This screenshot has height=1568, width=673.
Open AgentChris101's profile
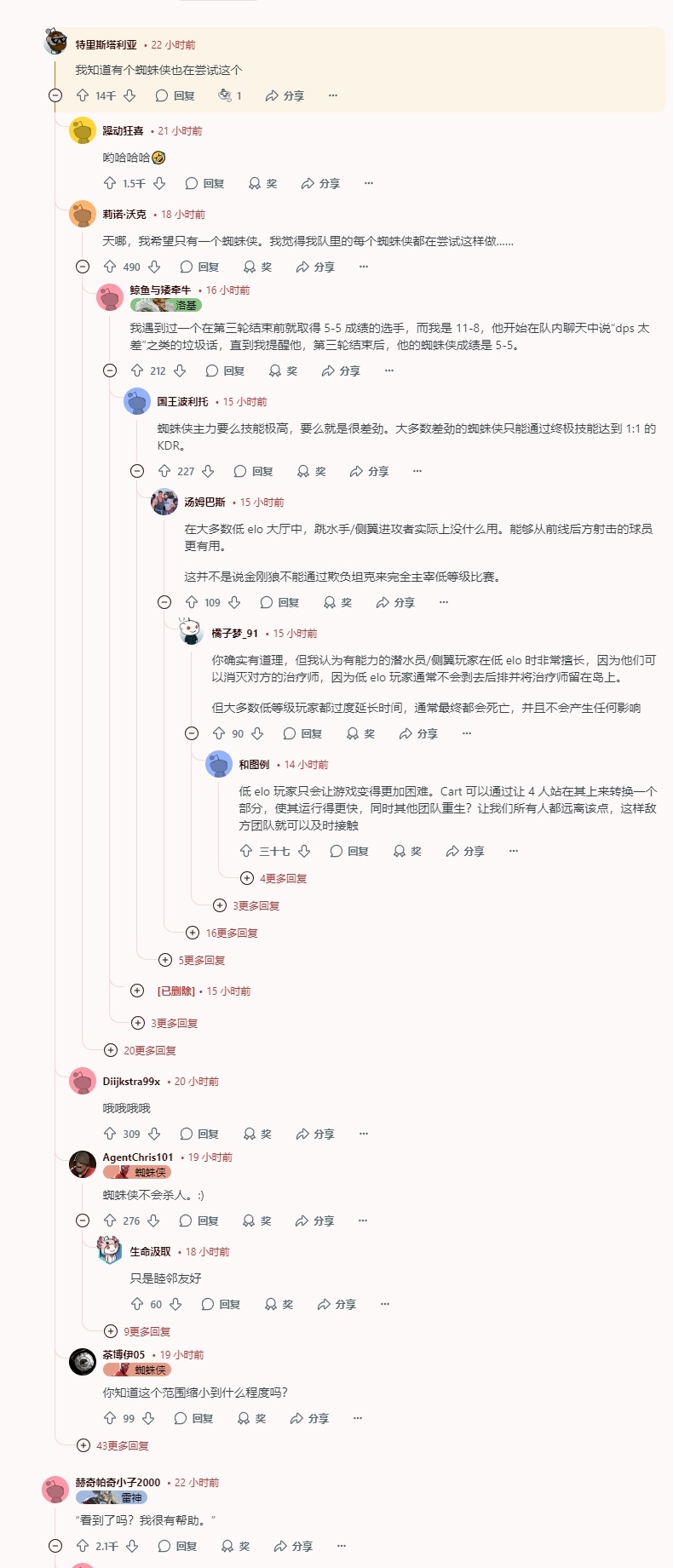coord(137,1157)
